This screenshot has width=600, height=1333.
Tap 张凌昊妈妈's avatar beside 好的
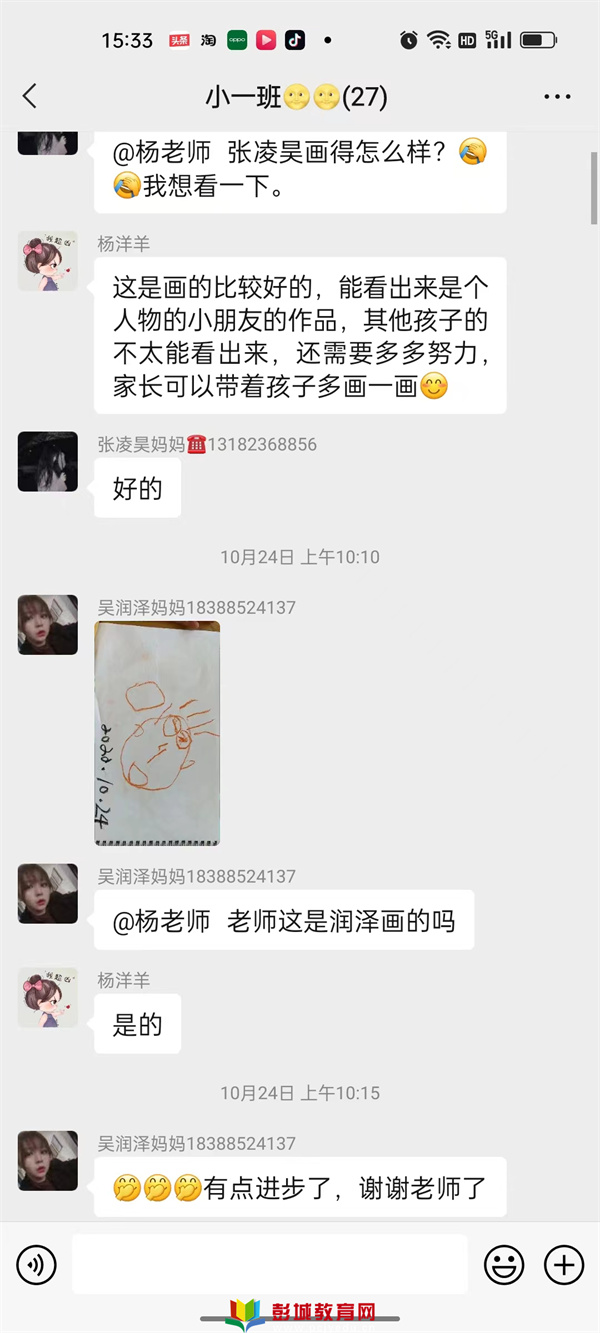47,462
